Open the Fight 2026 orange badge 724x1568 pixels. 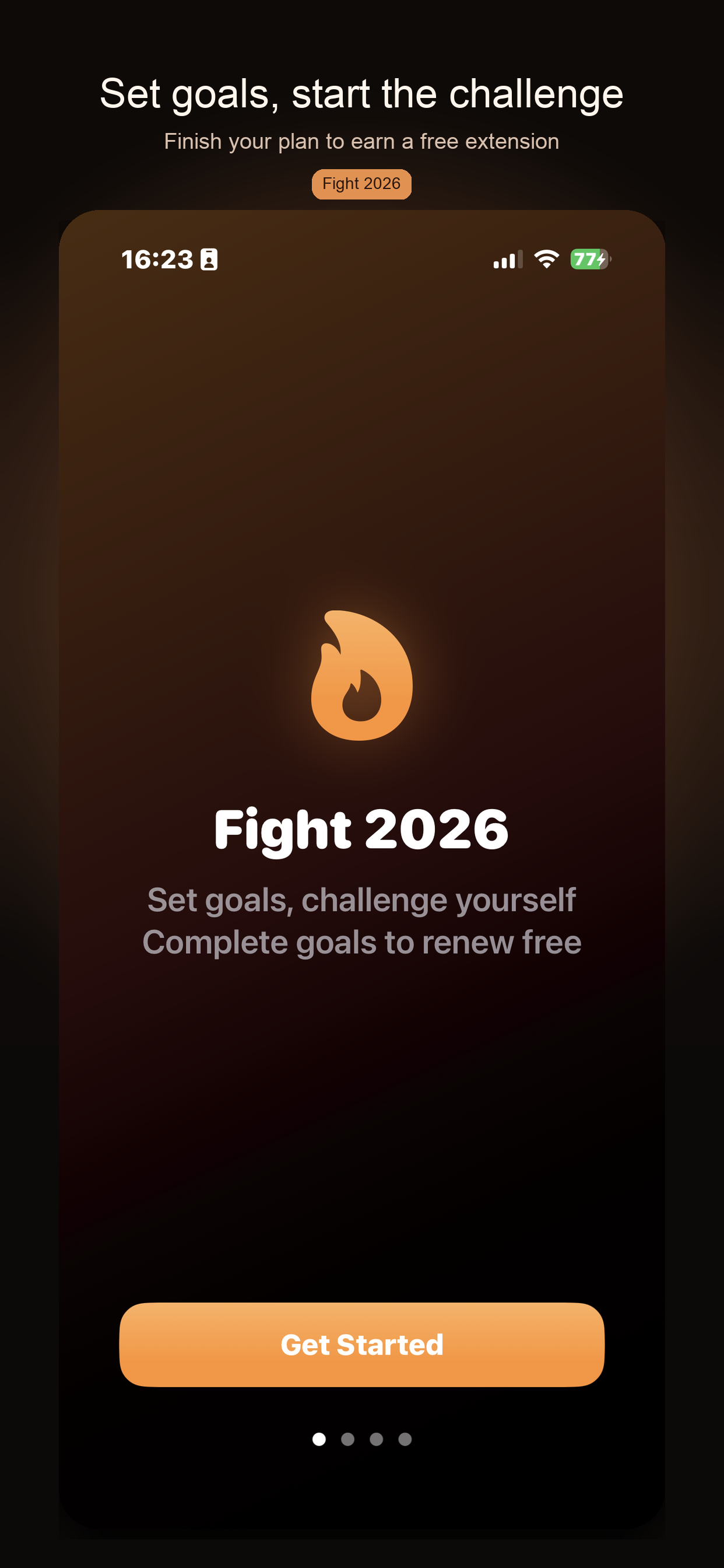361,183
